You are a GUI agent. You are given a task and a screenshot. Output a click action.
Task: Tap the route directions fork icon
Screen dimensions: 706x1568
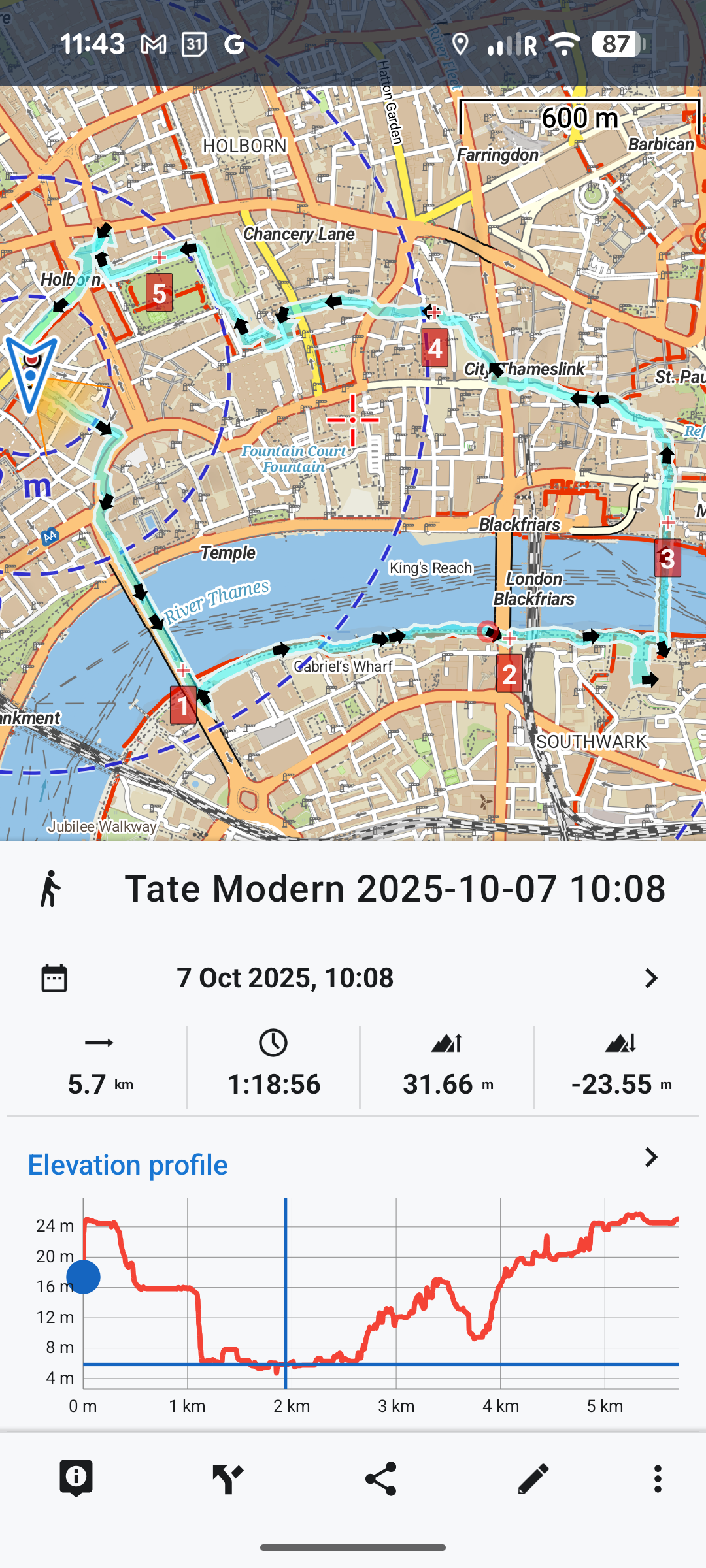pyautogui.click(x=228, y=1478)
